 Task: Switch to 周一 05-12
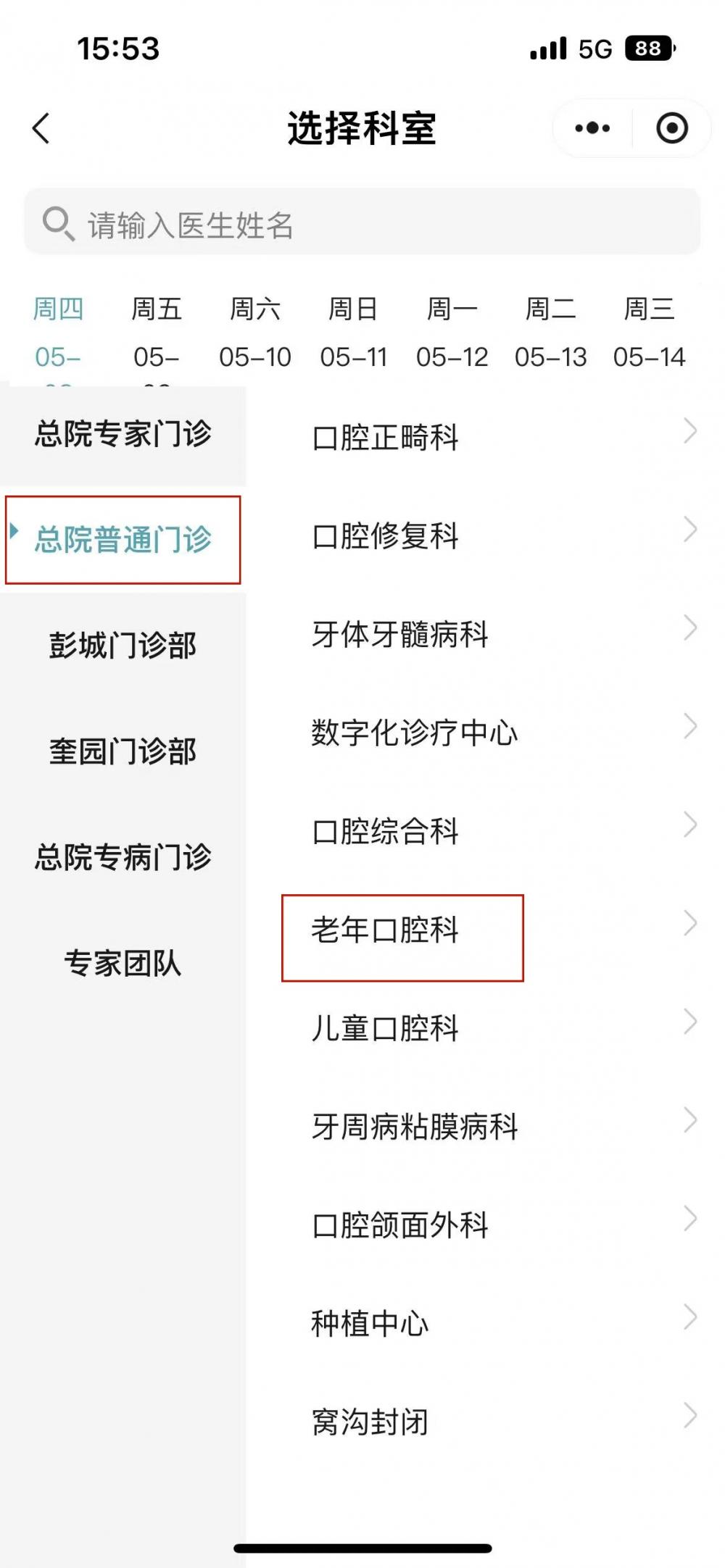(x=452, y=333)
